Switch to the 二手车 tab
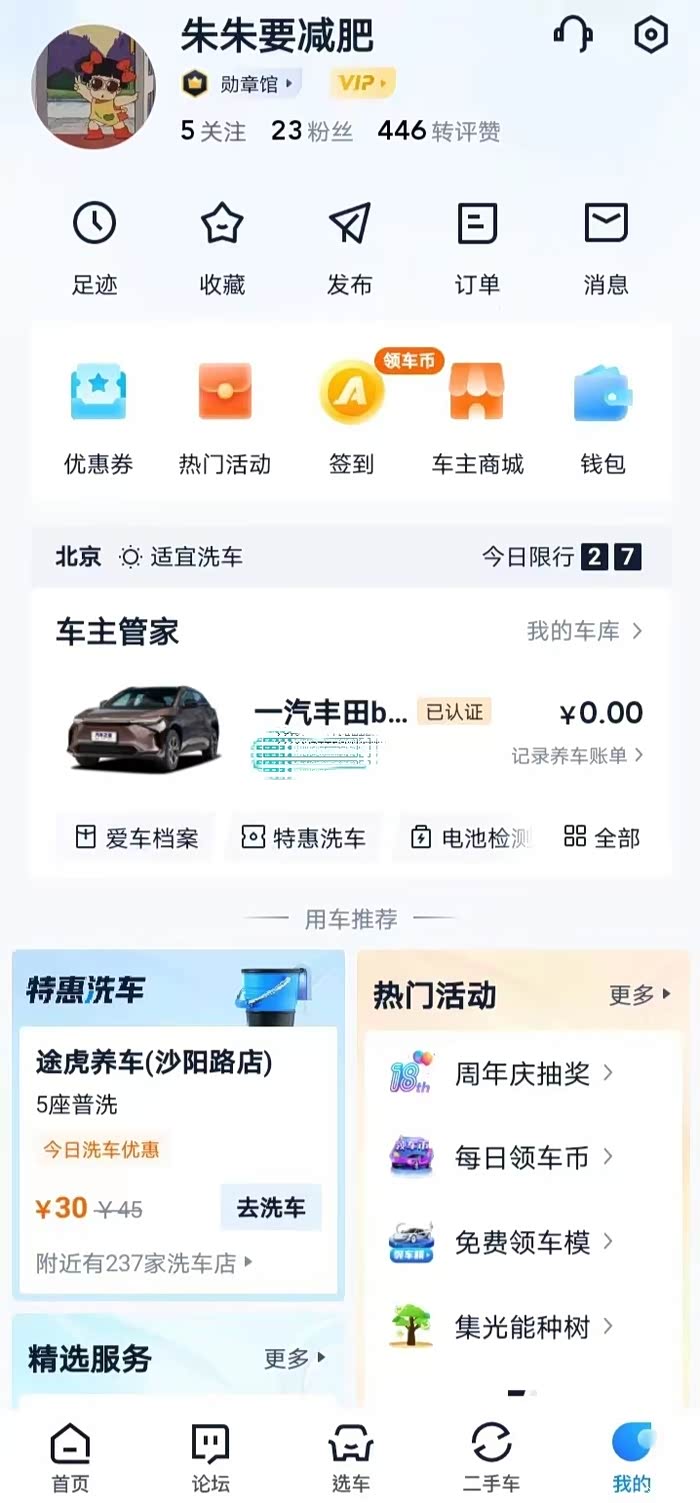This screenshot has width=700, height=1503. (x=491, y=1458)
